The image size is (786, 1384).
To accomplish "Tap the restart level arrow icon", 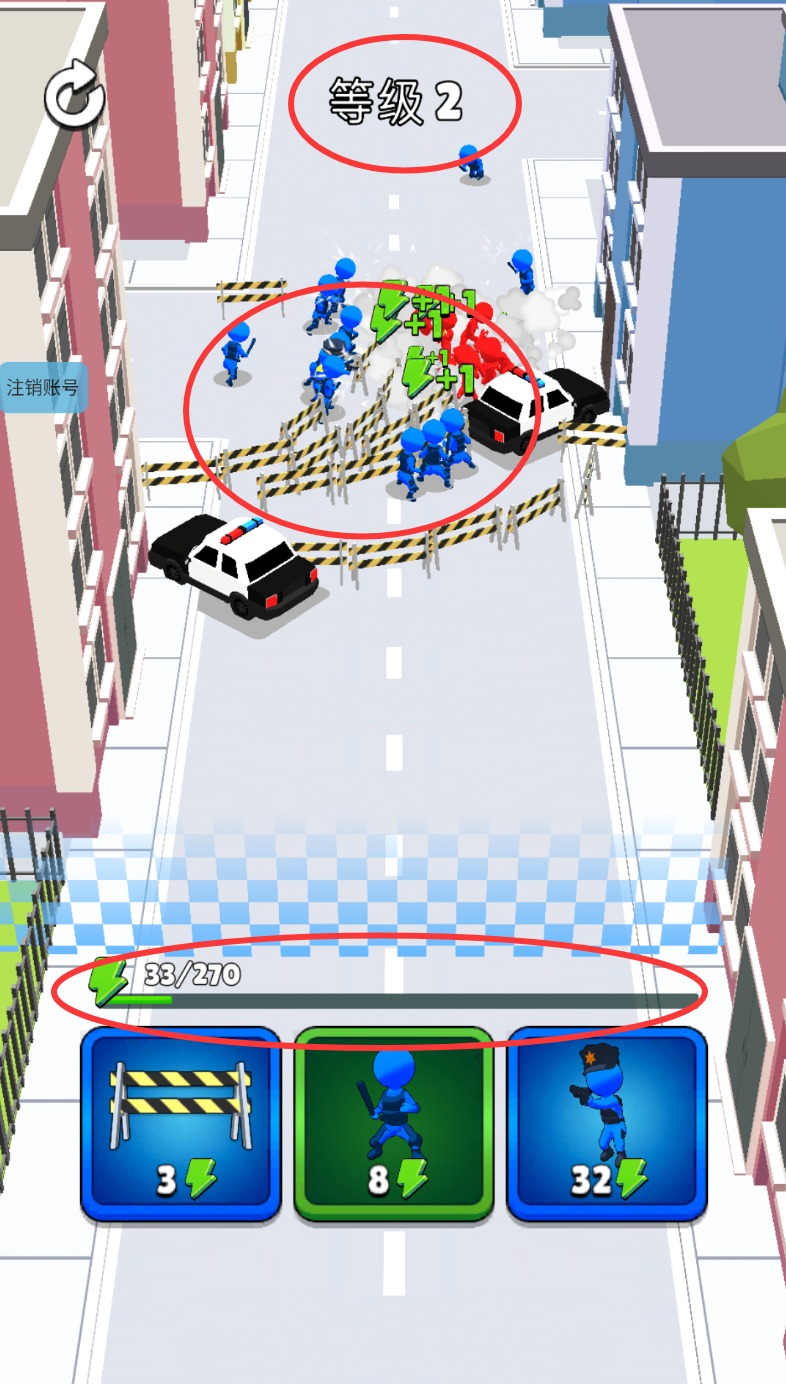I will pos(74,97).
